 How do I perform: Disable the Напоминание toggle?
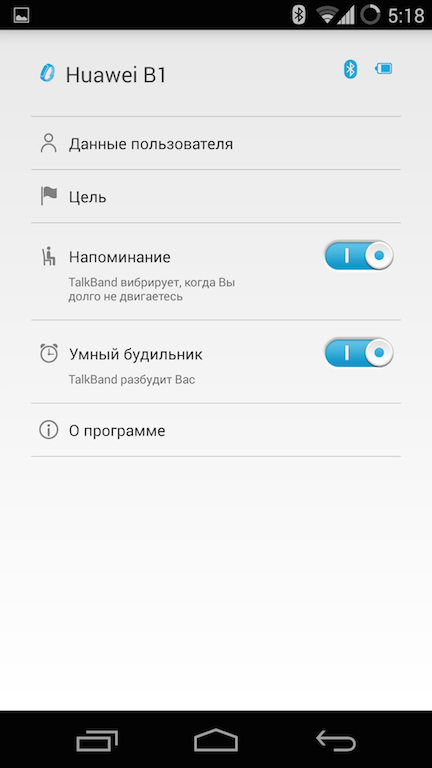pos(359,255)
